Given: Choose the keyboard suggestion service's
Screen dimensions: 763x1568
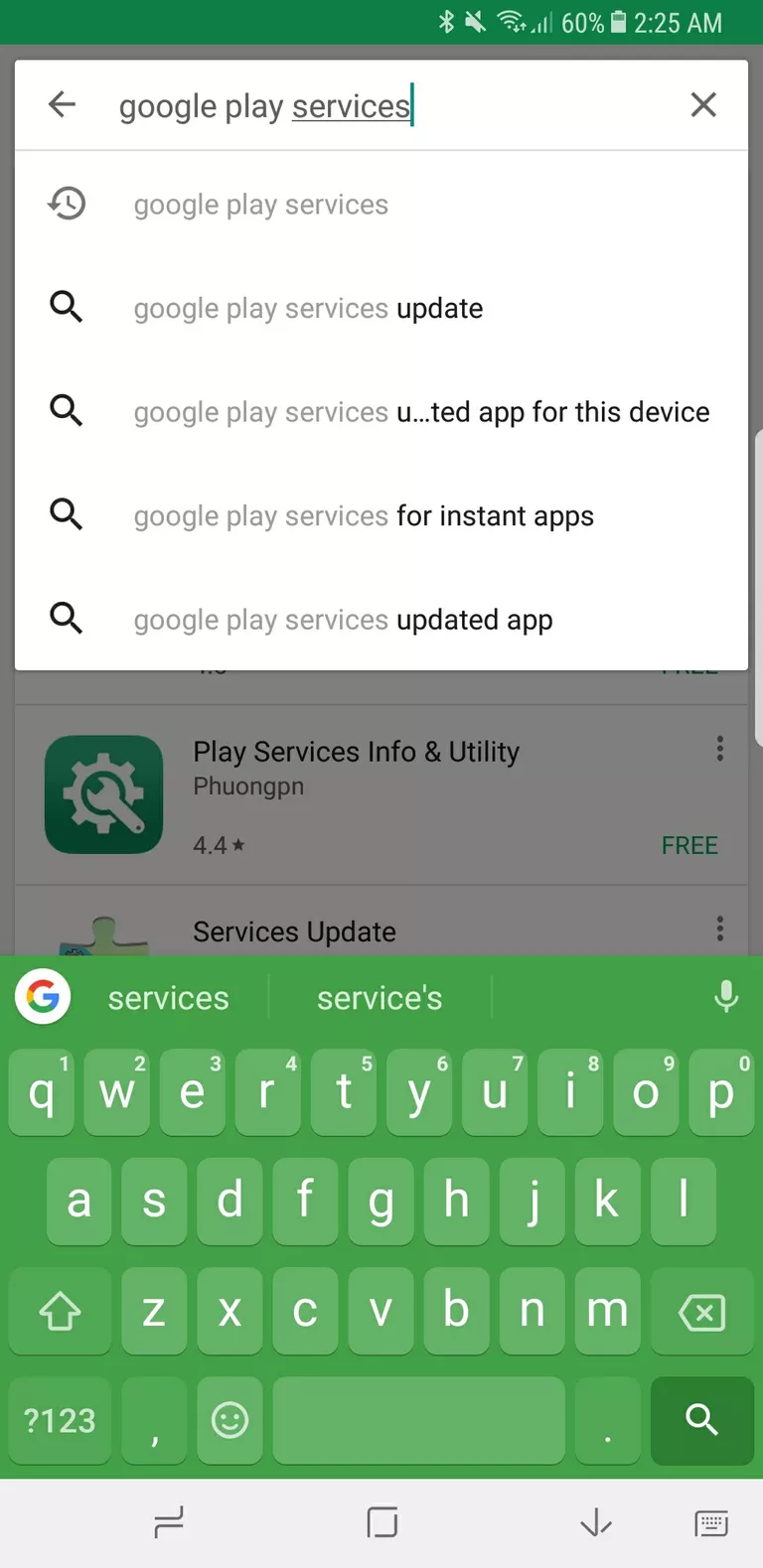Looking at the screenshot, I should point(380,997).
